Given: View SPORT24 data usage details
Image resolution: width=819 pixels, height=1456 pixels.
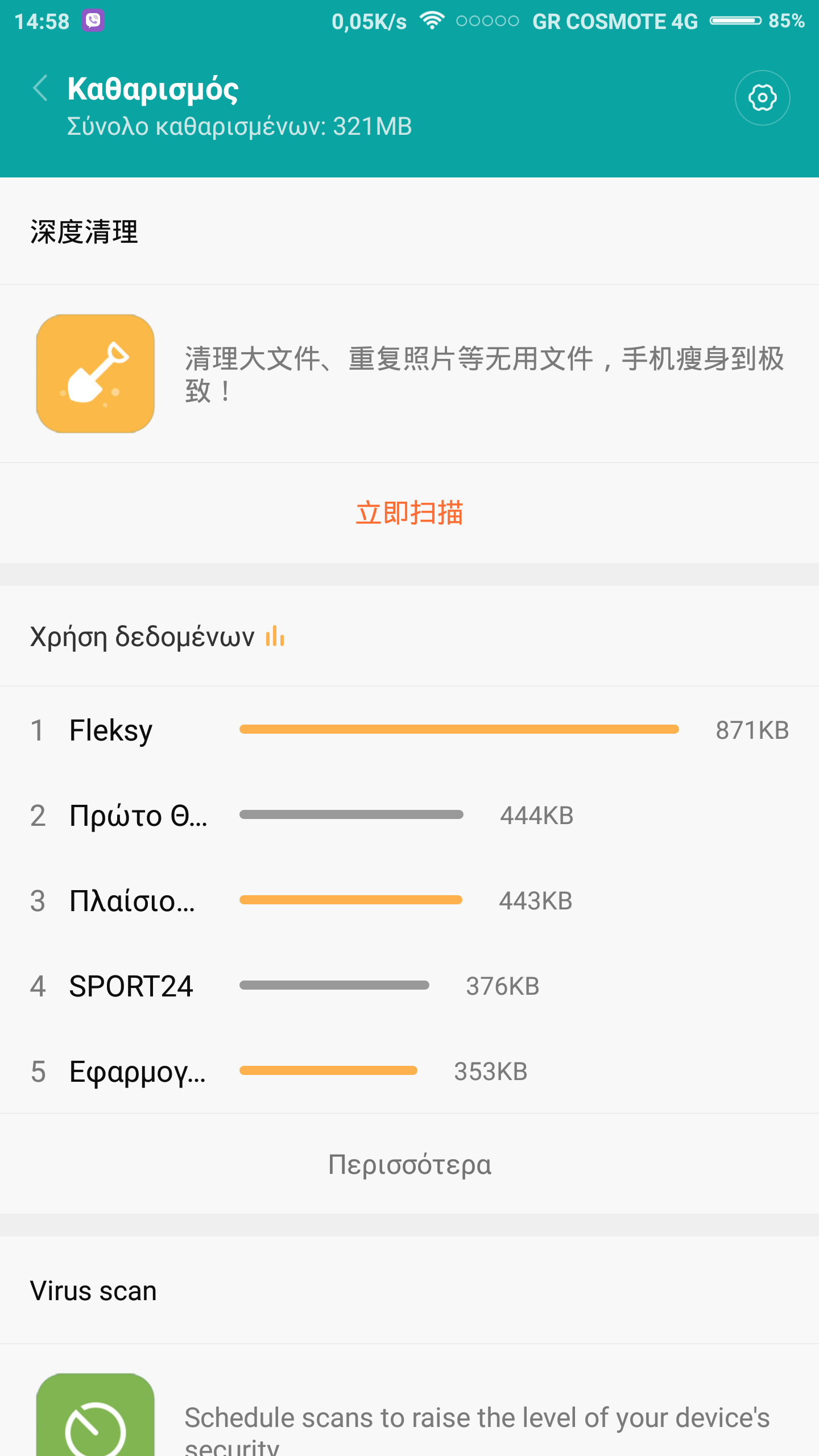Looking at the screenshot, I should click(409, 986).
